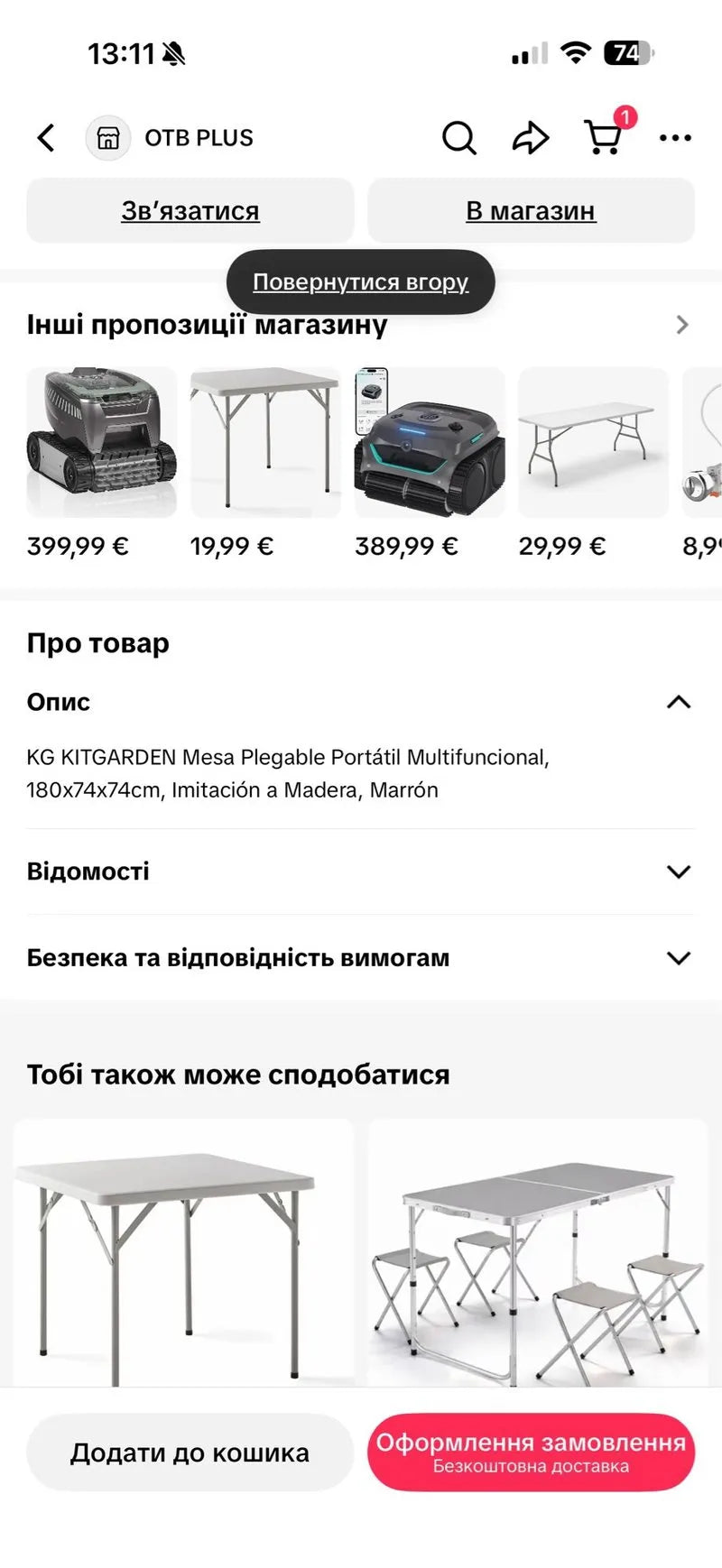Tap Додати до кошика
Screen dimensions: 722x1568
[x=190, y=1453]
